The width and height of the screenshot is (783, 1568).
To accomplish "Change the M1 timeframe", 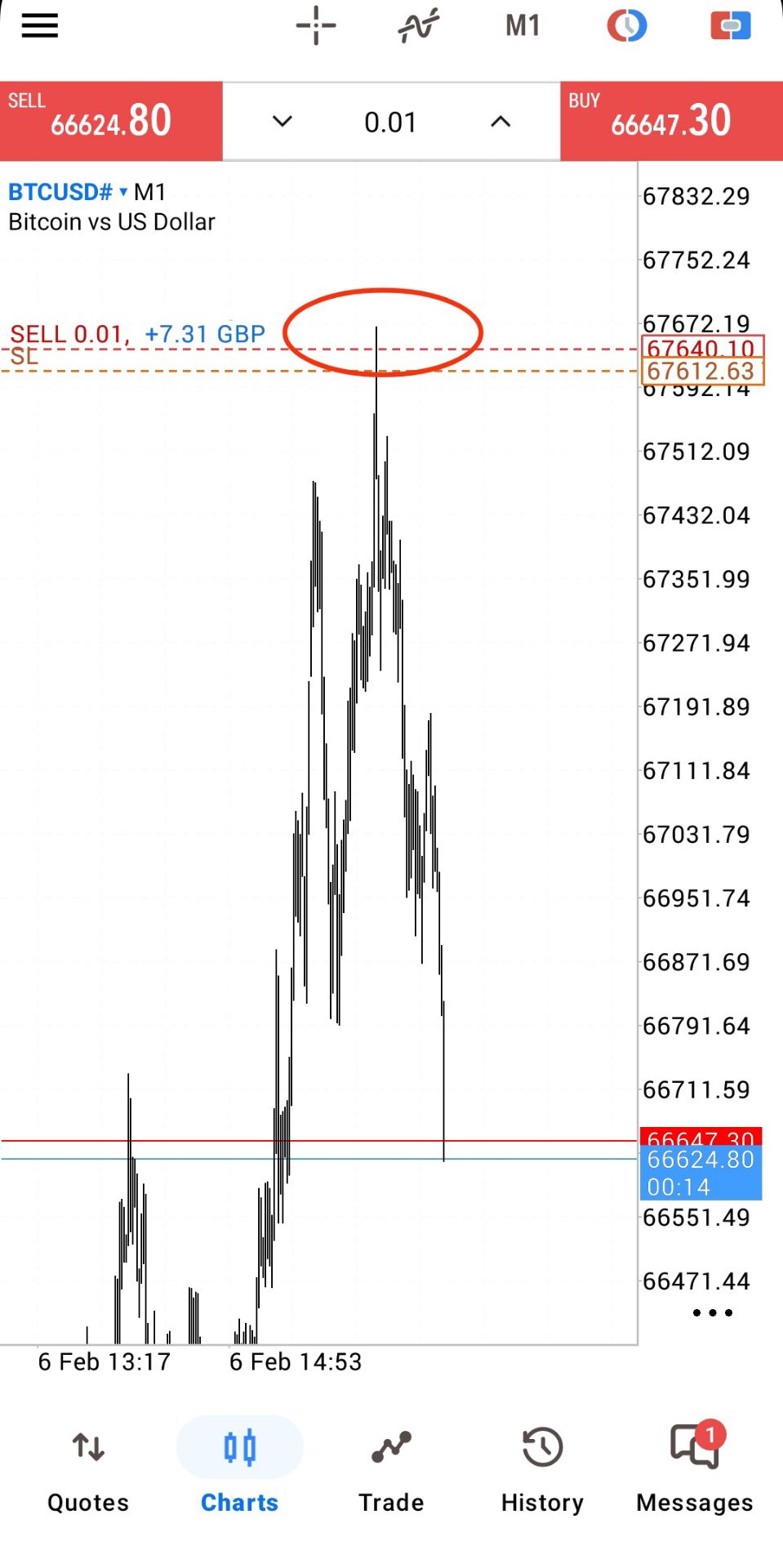I will click(523, 26).
